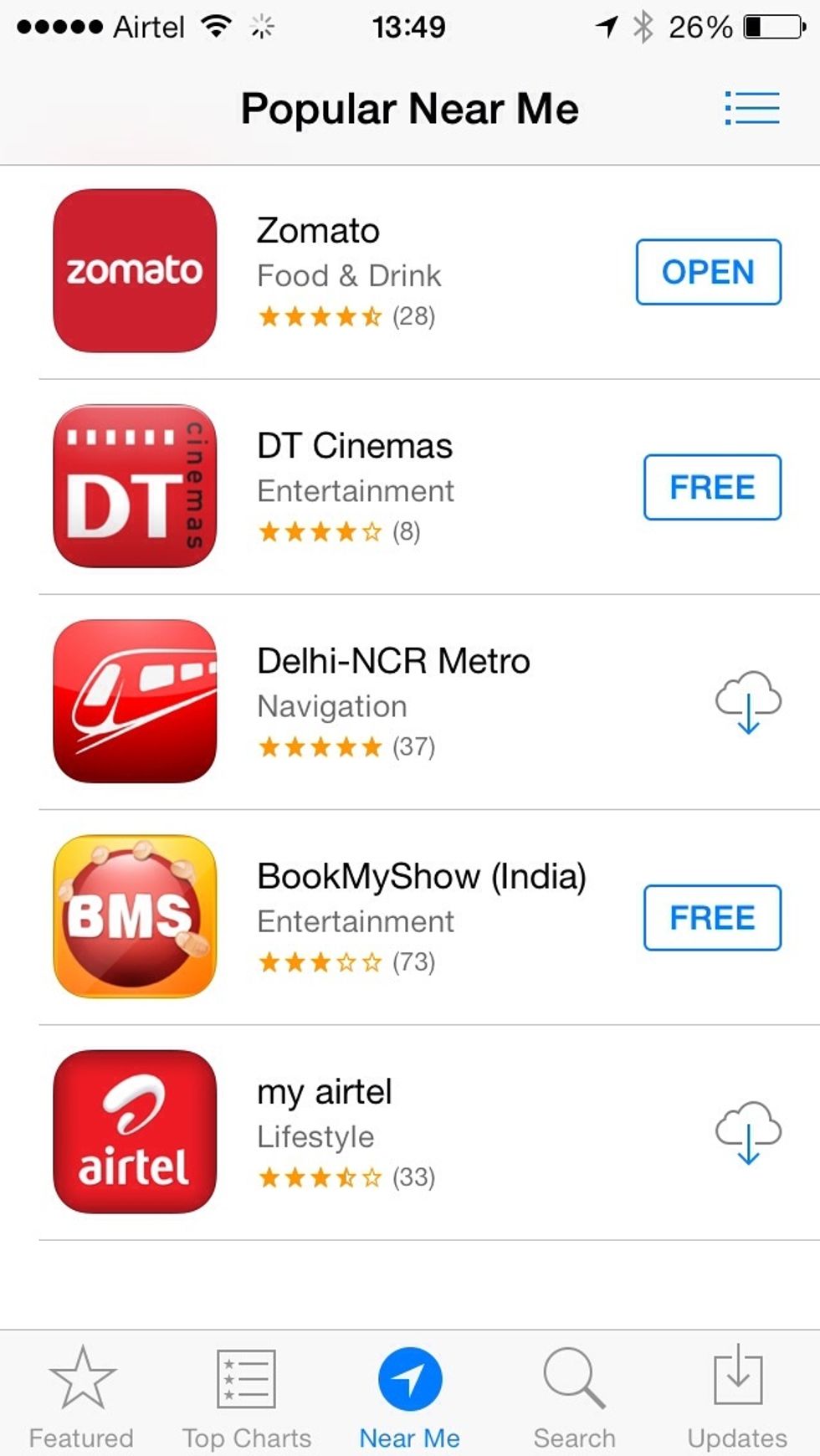This screenshot has width=820, height=1456.
Task: Download my airtel via cloud icon
Action: 748,1132
